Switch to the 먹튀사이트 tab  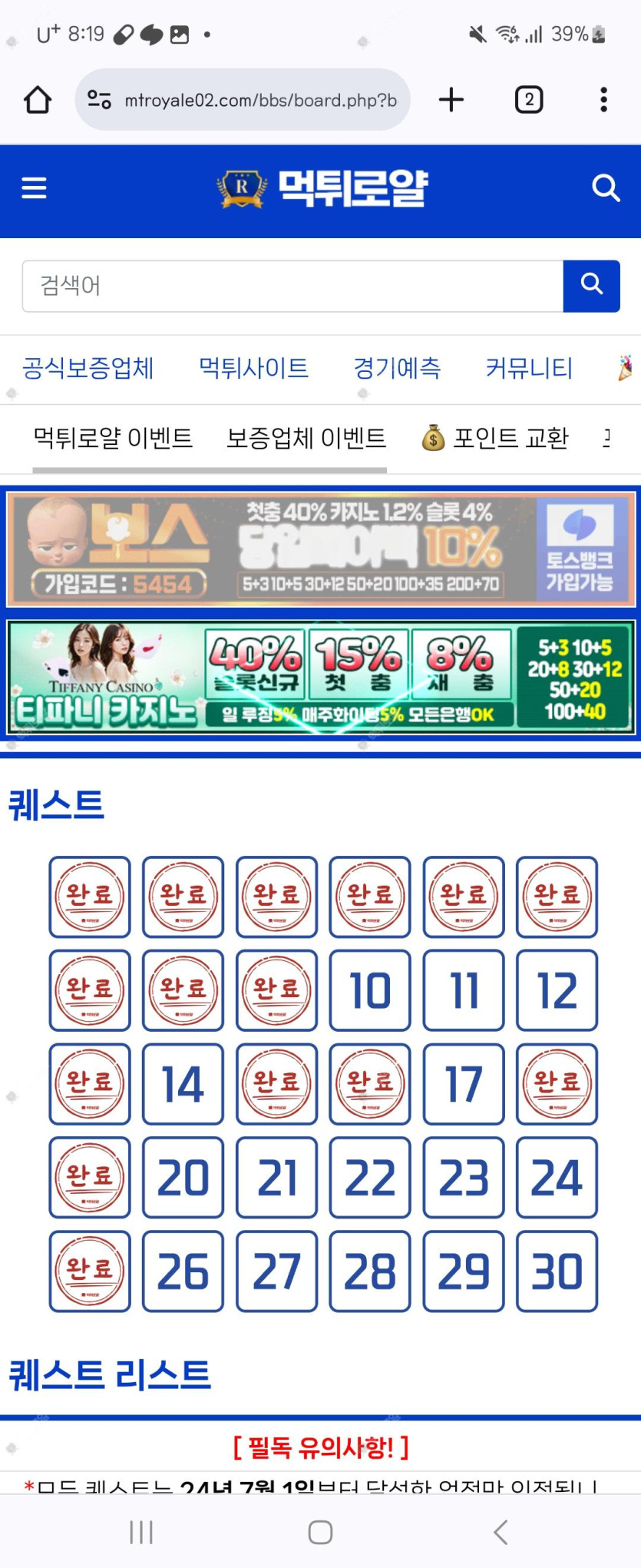pos(253,368)
